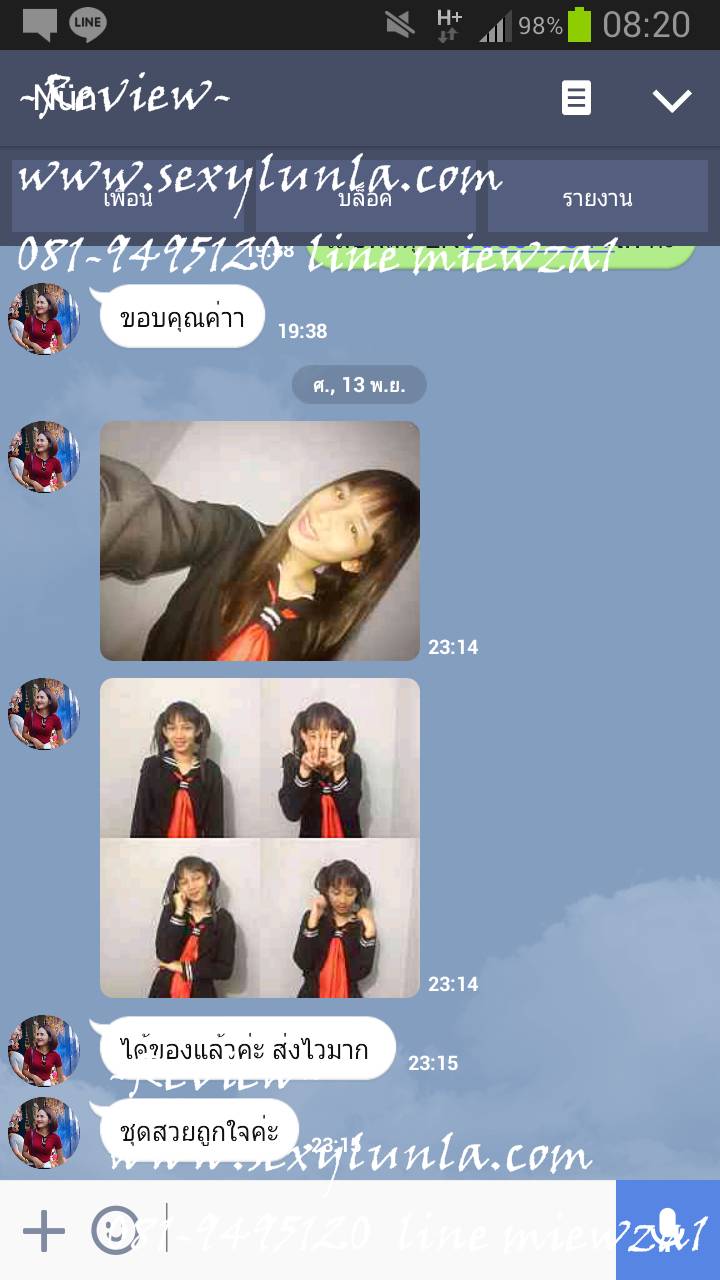Open the emoji sticker picker

(x=114, y=1230)
